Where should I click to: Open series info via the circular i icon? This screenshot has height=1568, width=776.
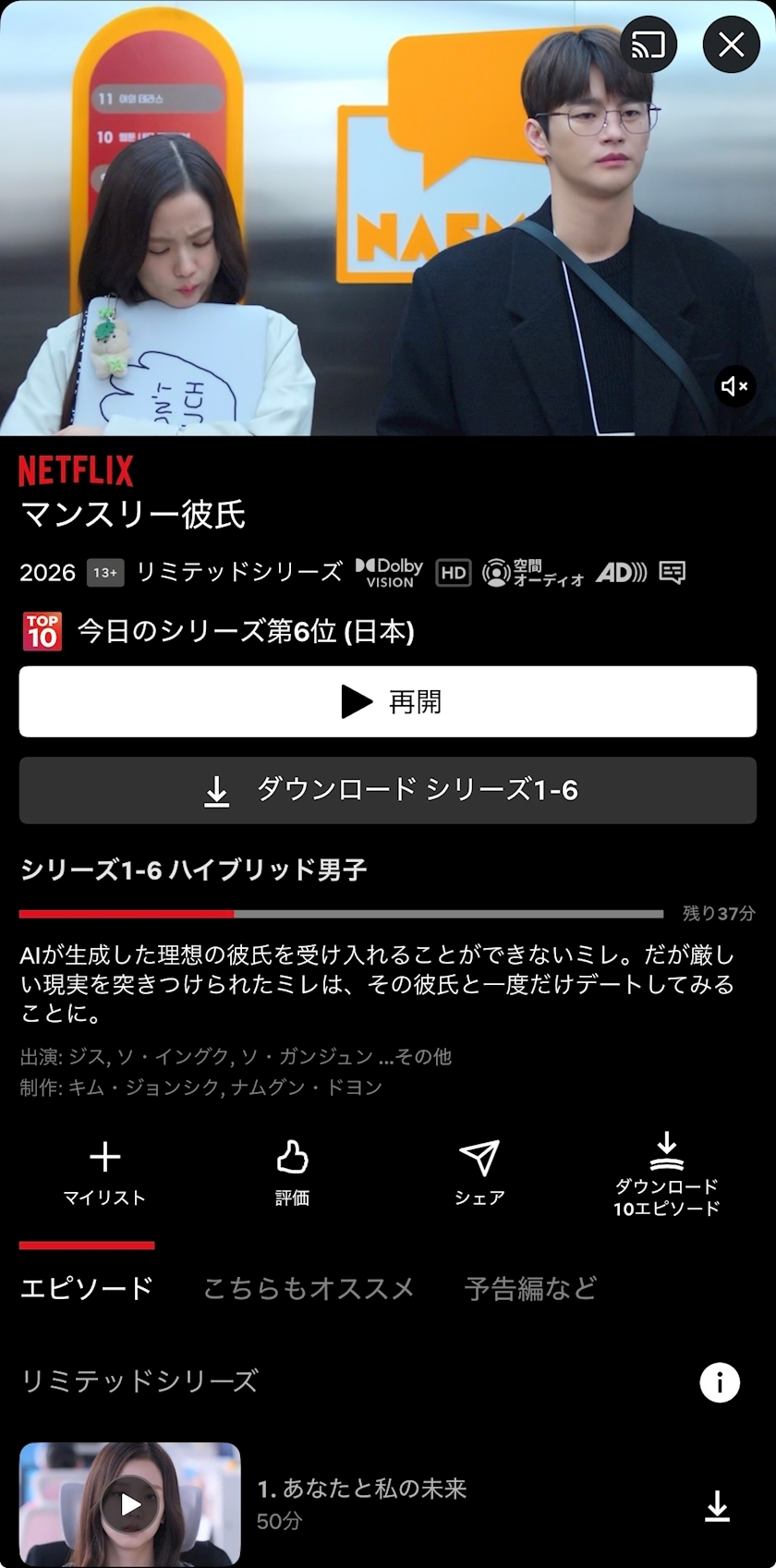[x=720, y=1382]
